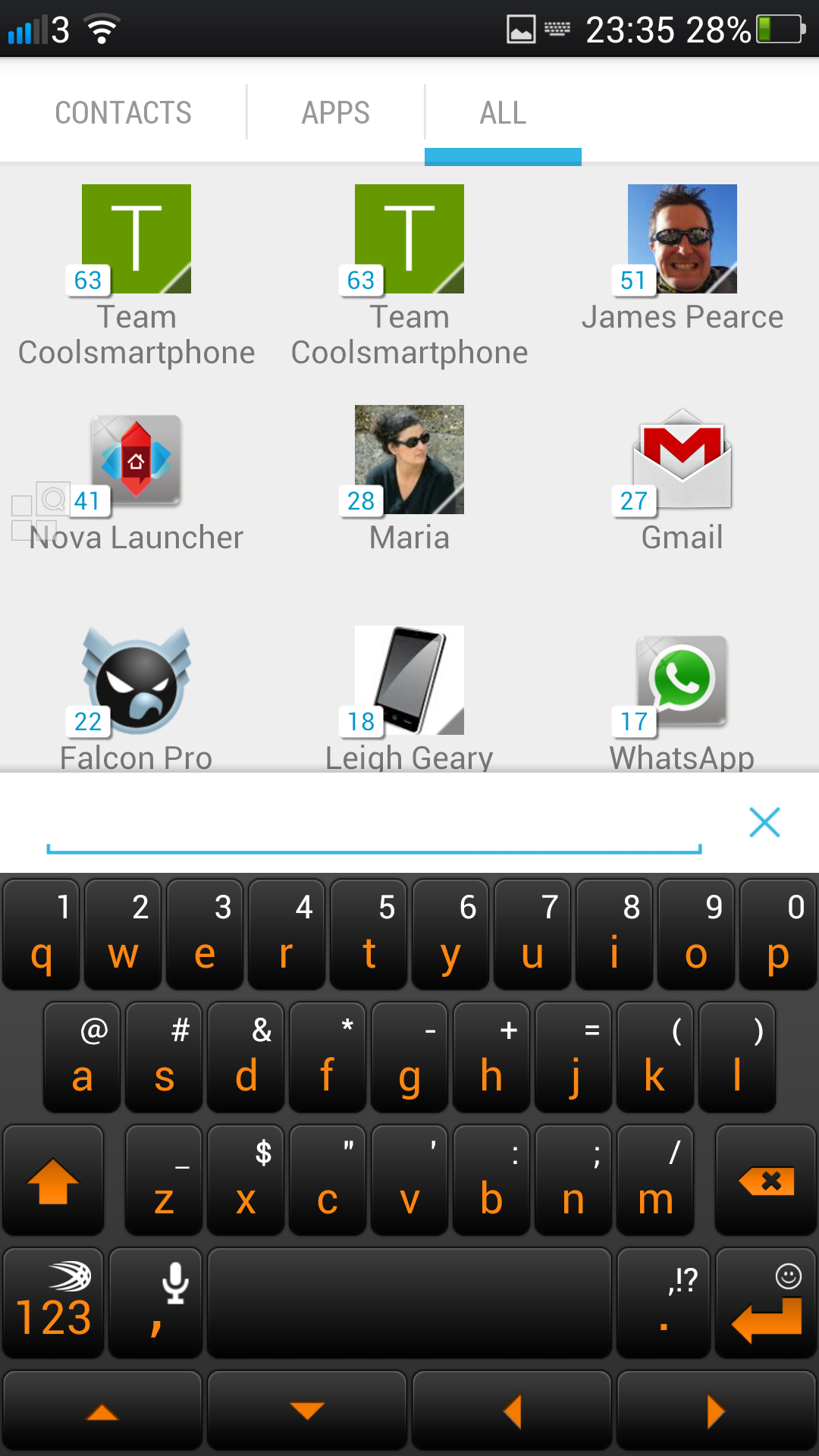Open Maria's contact
The width and height of the screenshot is (819, 1456).
click(409, 479)
